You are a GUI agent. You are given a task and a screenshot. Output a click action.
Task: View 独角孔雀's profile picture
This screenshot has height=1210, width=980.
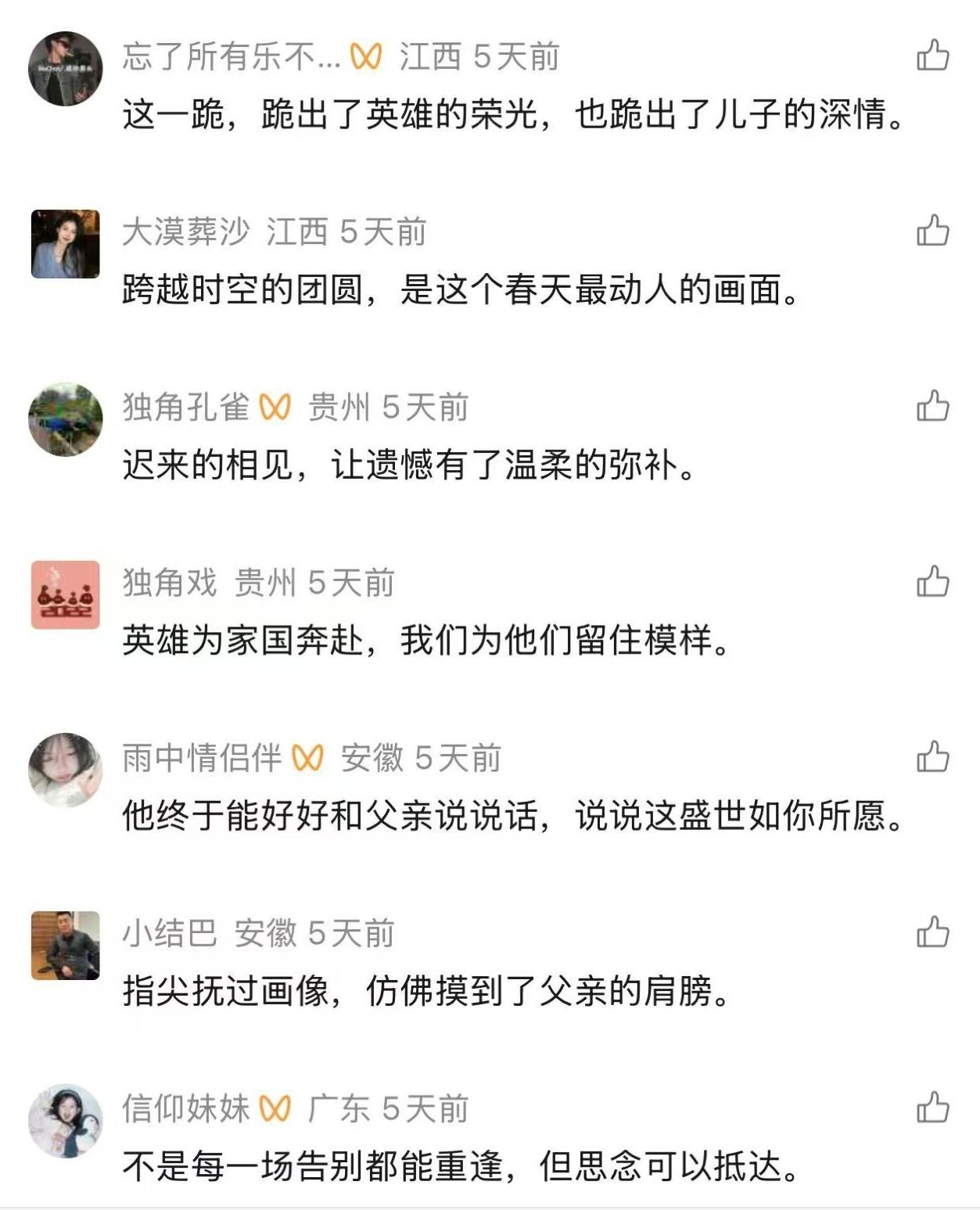tap(66, 419)
